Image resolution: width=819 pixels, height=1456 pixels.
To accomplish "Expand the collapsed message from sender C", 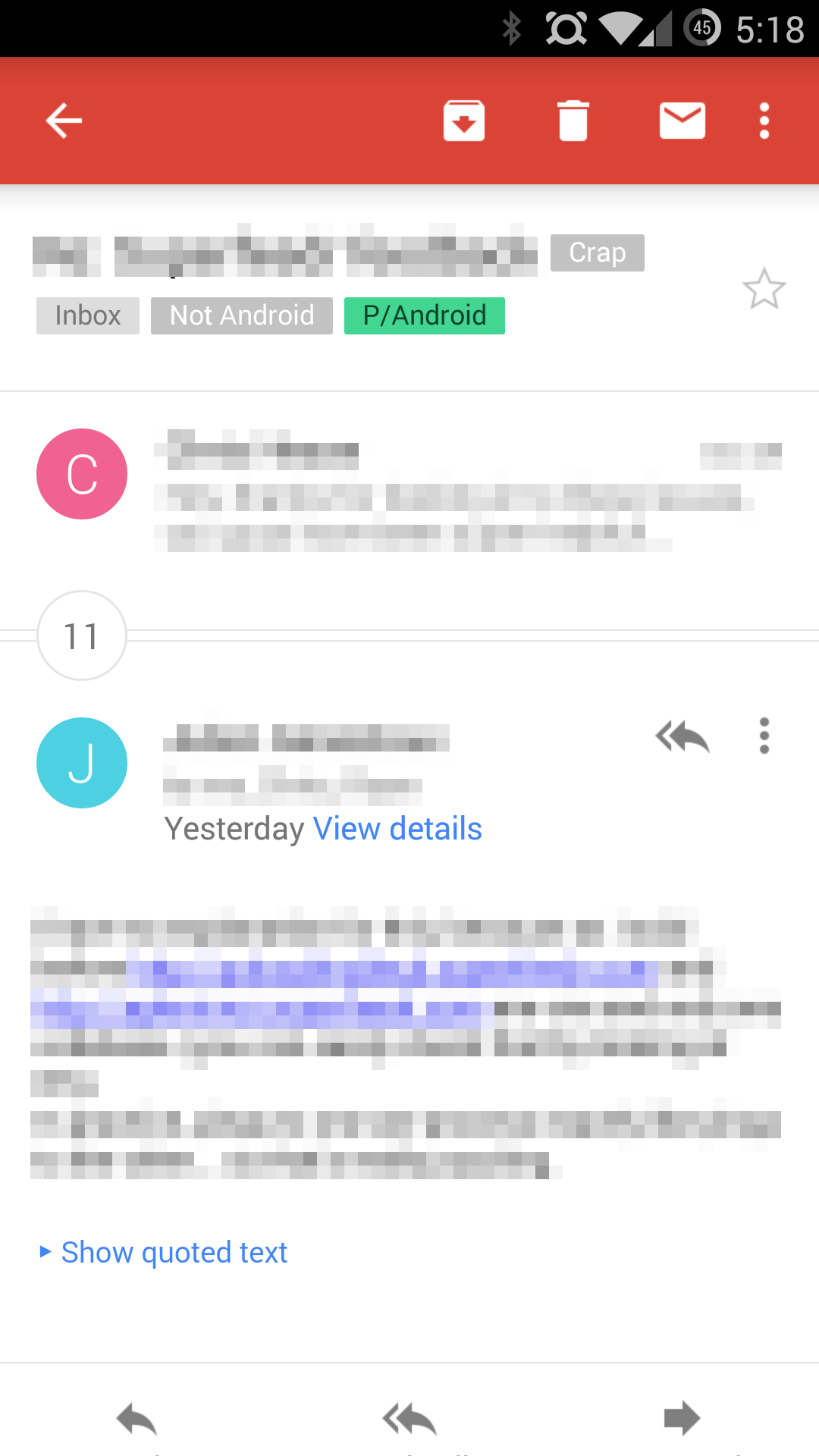I will [409, 491].
